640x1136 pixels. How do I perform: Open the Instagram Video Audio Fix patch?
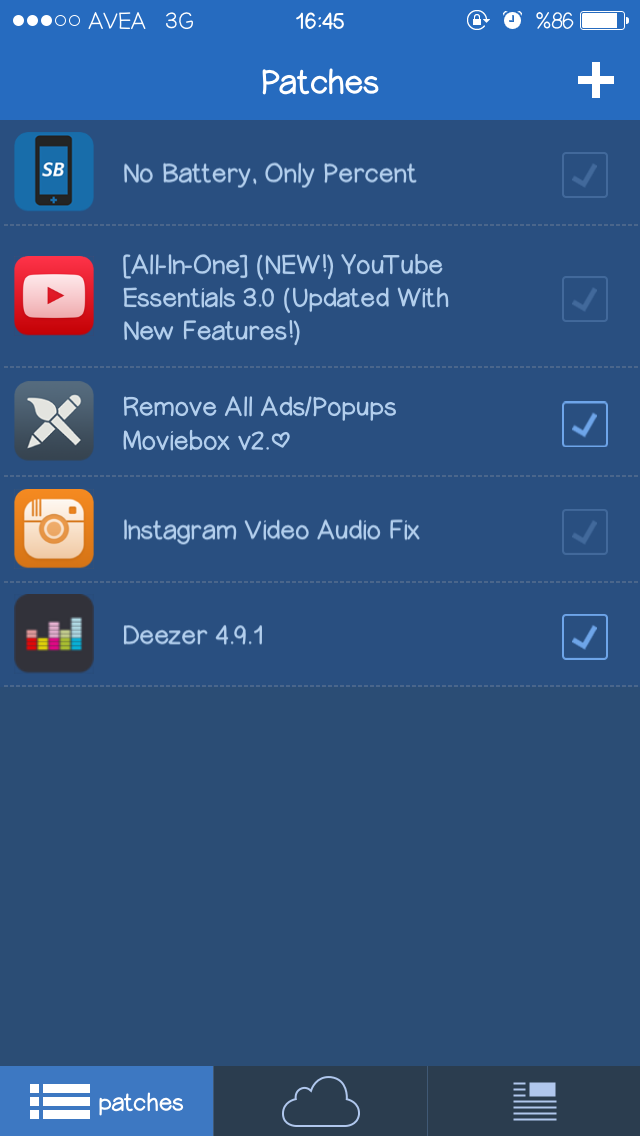(x=320, y=530)
